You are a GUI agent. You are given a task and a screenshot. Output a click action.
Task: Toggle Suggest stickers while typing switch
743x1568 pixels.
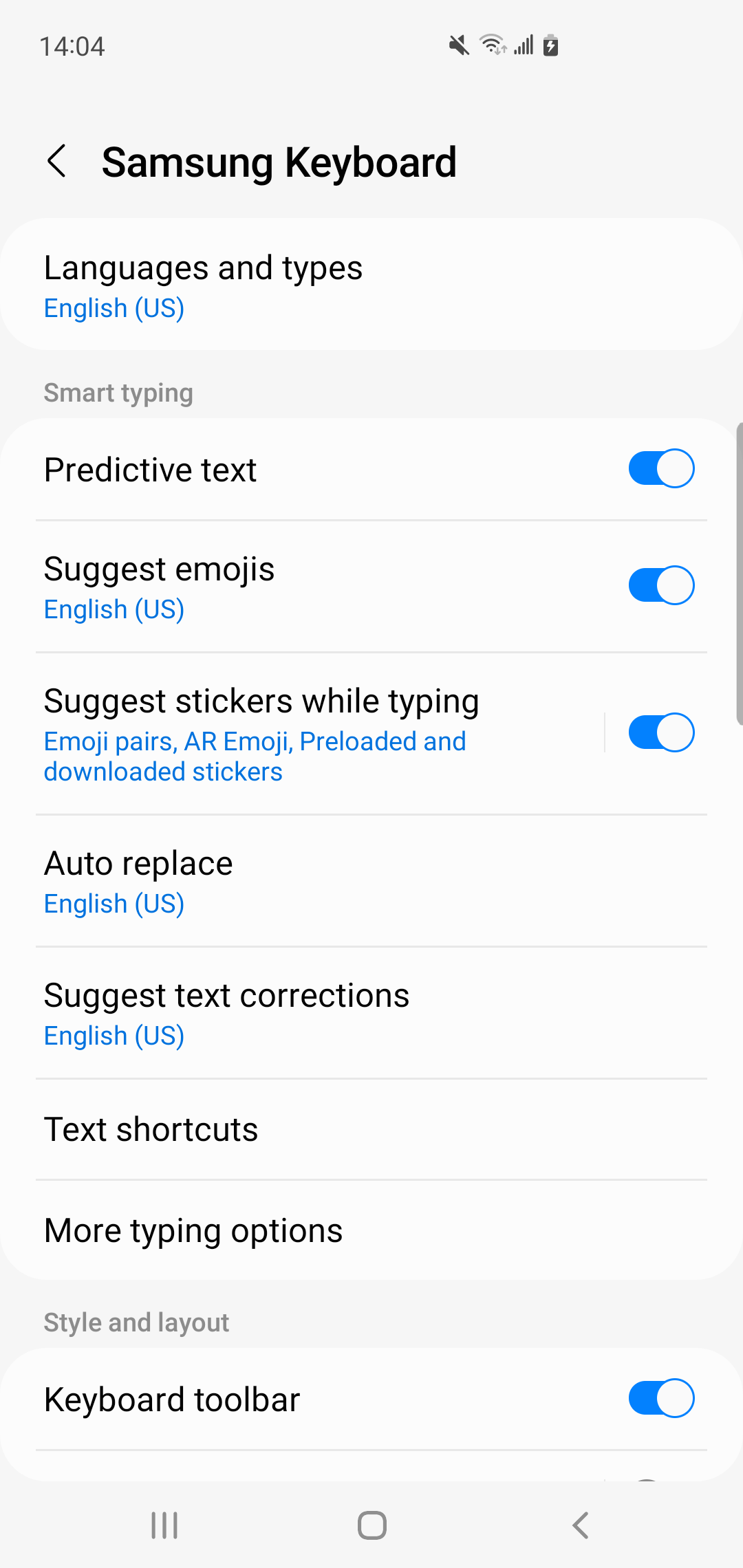[x=661, y=732]
